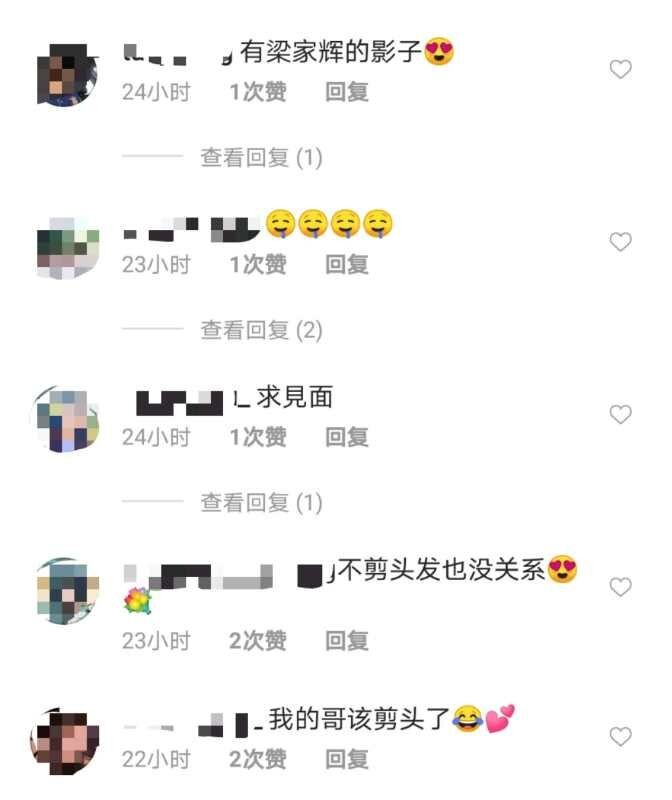The height and width of the screenshot is (800, 672).
Task: Reply to the "求見面" comment
Action: click(347, 437)
